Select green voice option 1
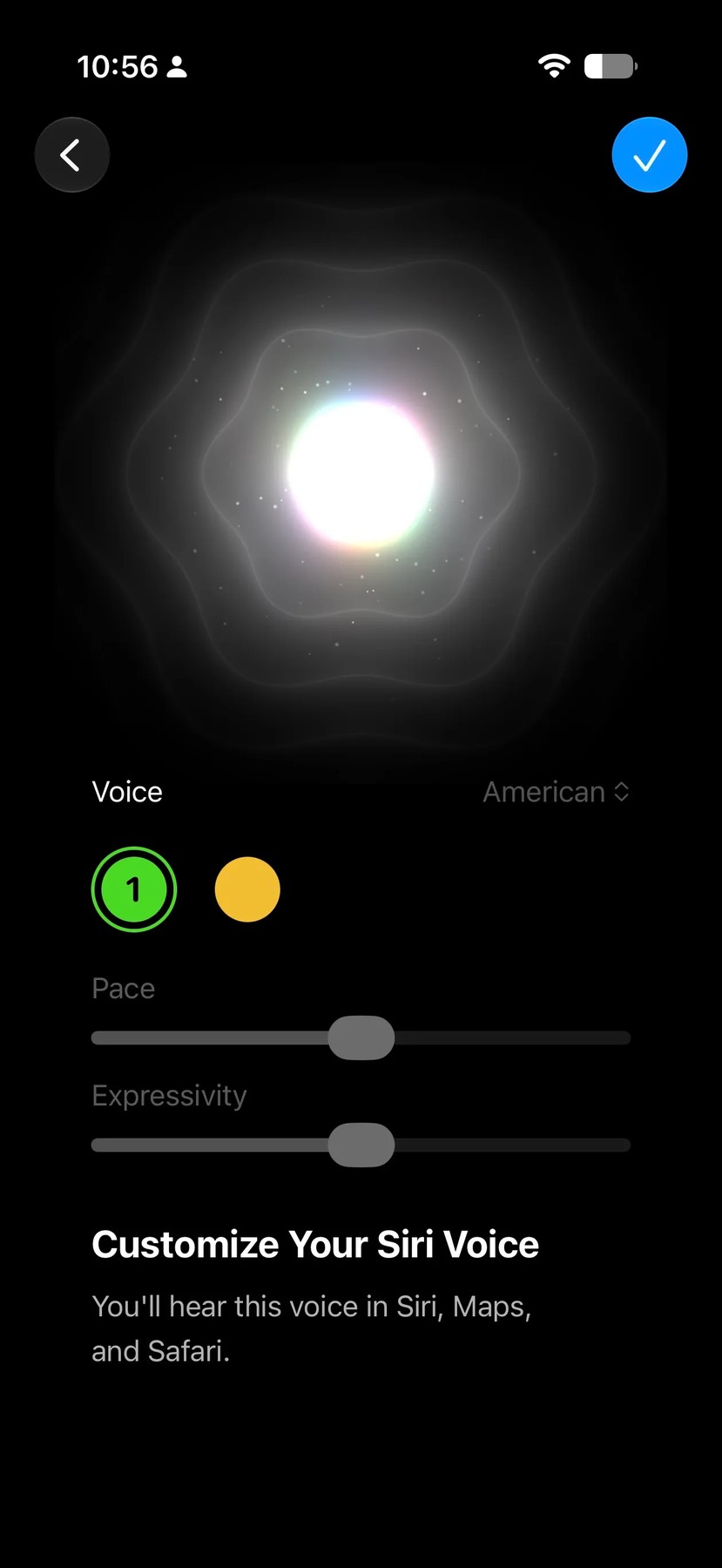The width and height of the screenshot is (722, 1568). point(134,889)
